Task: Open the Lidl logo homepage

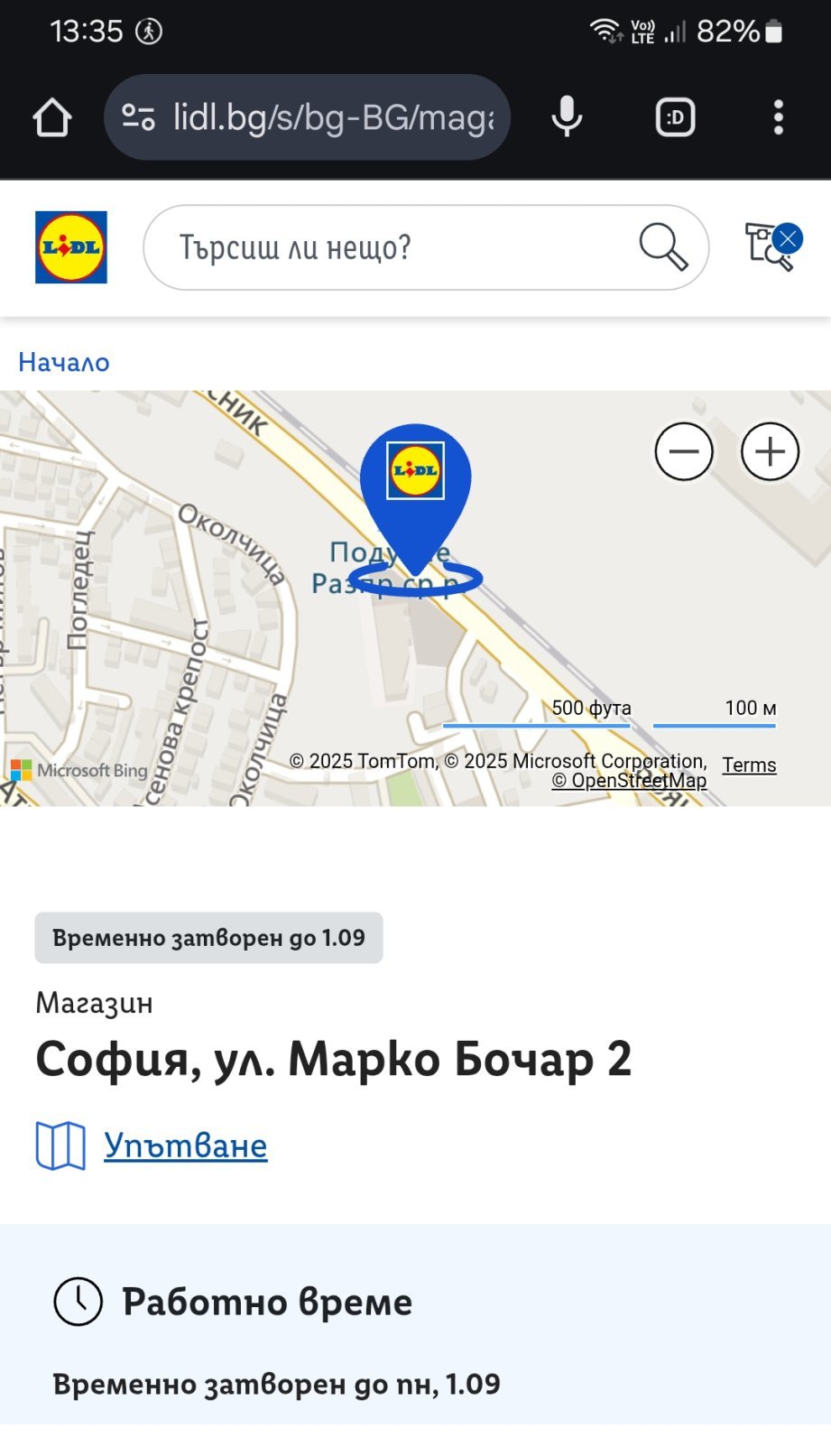Action: [71, 247]
